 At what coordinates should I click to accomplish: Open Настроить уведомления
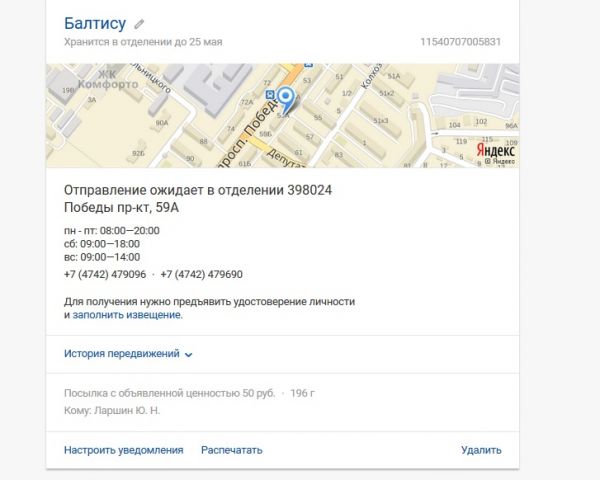click(124, 450)
